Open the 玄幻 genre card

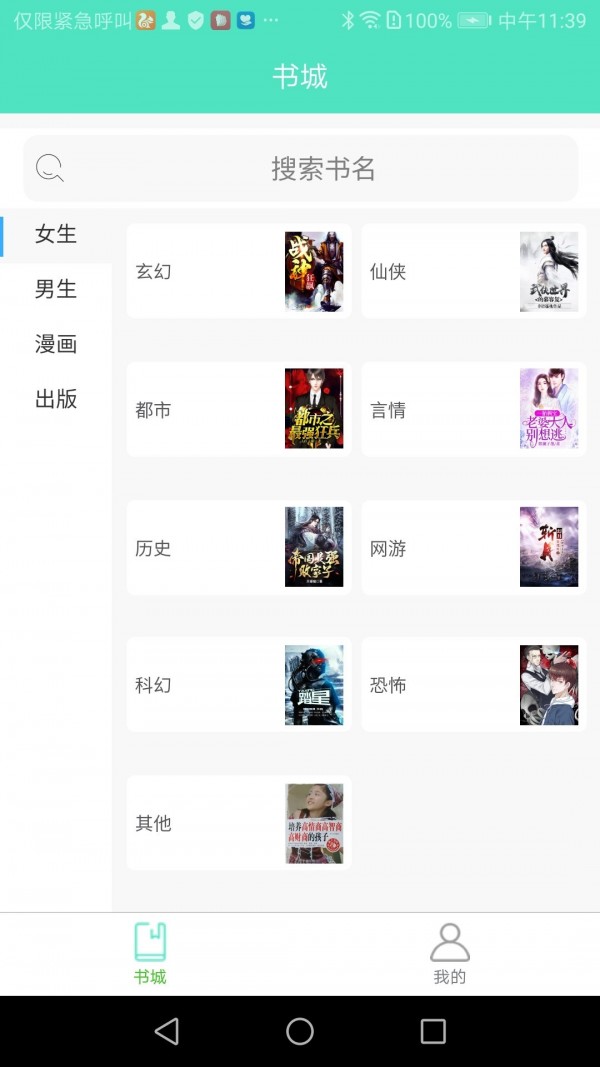point(239,271)
